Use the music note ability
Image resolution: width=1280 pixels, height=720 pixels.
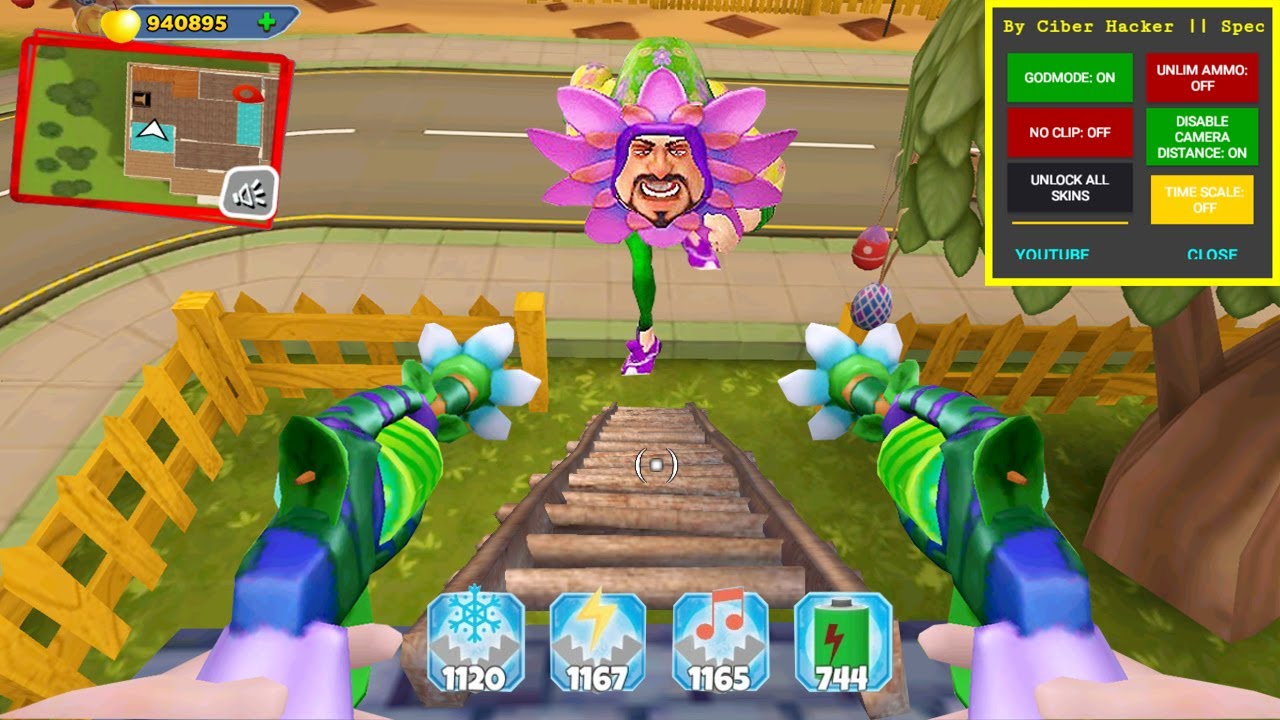(x=719, y=642)
